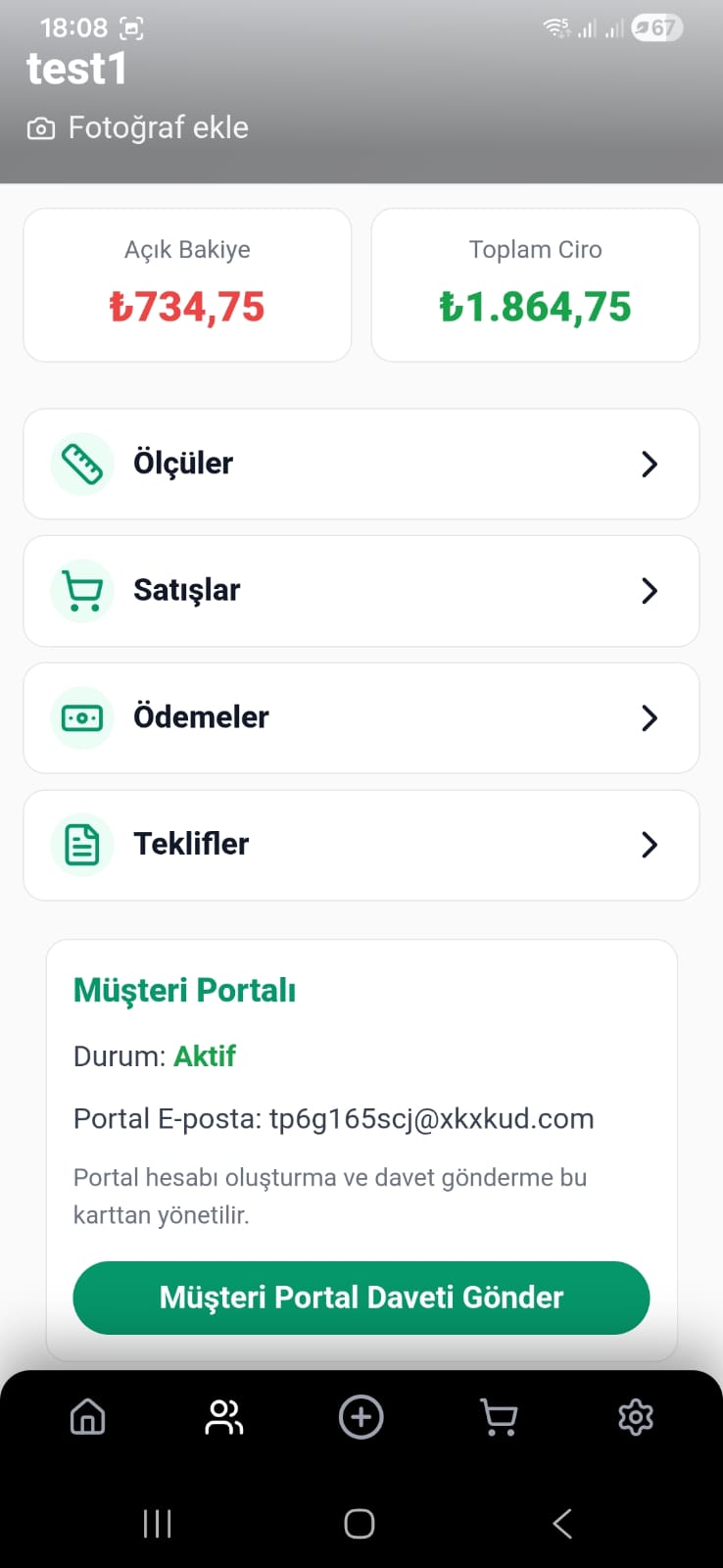723x1568 pixels.
Task: Click the shopping cart icon beside Satışlar
Action: pos(82,591)
